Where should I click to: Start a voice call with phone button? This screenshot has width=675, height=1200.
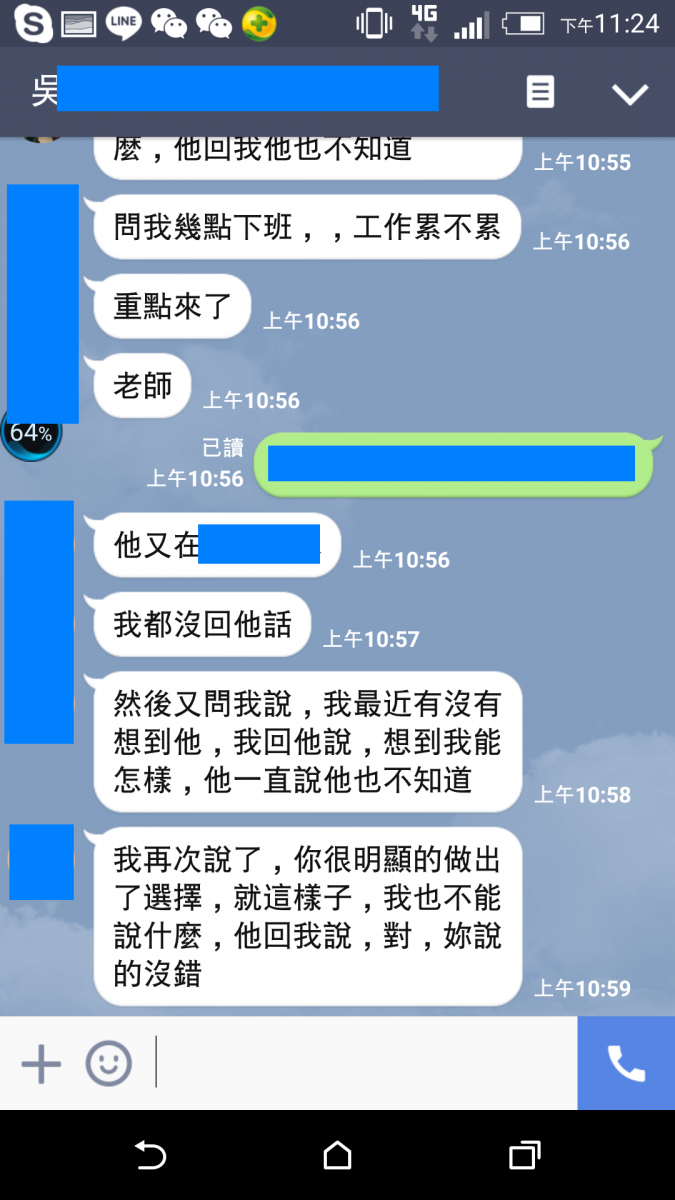626,1064
